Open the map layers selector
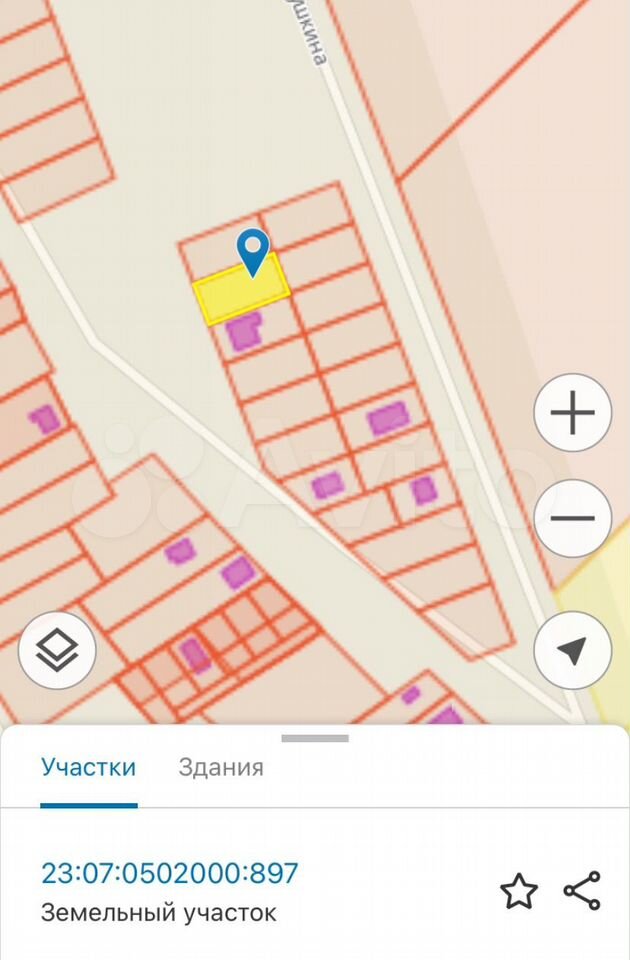Image resolution: width=630 pixels, height=960 pixels. click(57, 651)
